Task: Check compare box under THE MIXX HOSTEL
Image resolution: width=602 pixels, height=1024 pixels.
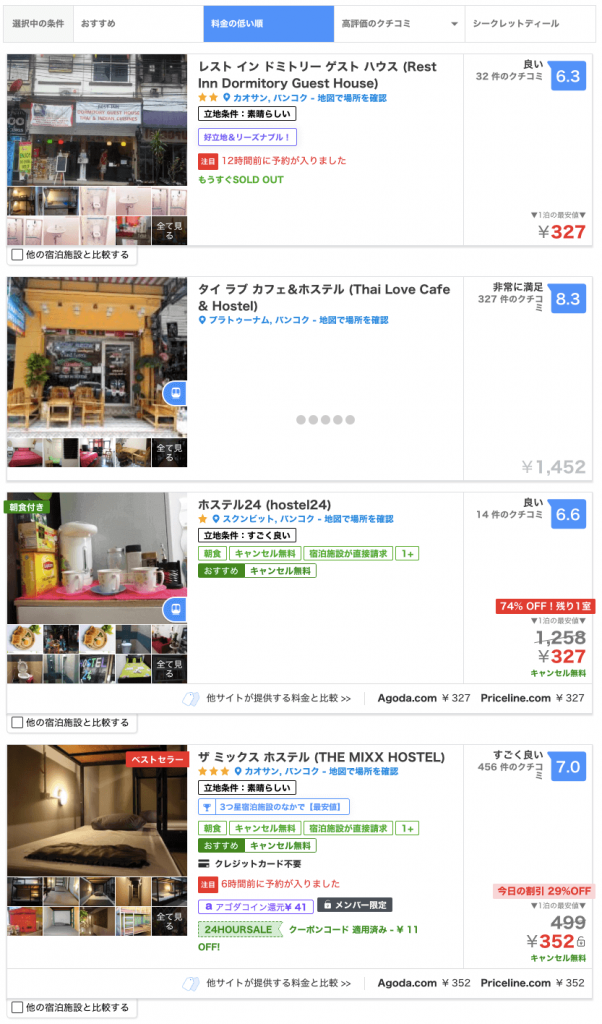Action: pyautogui.click(x=17, y=1007)
